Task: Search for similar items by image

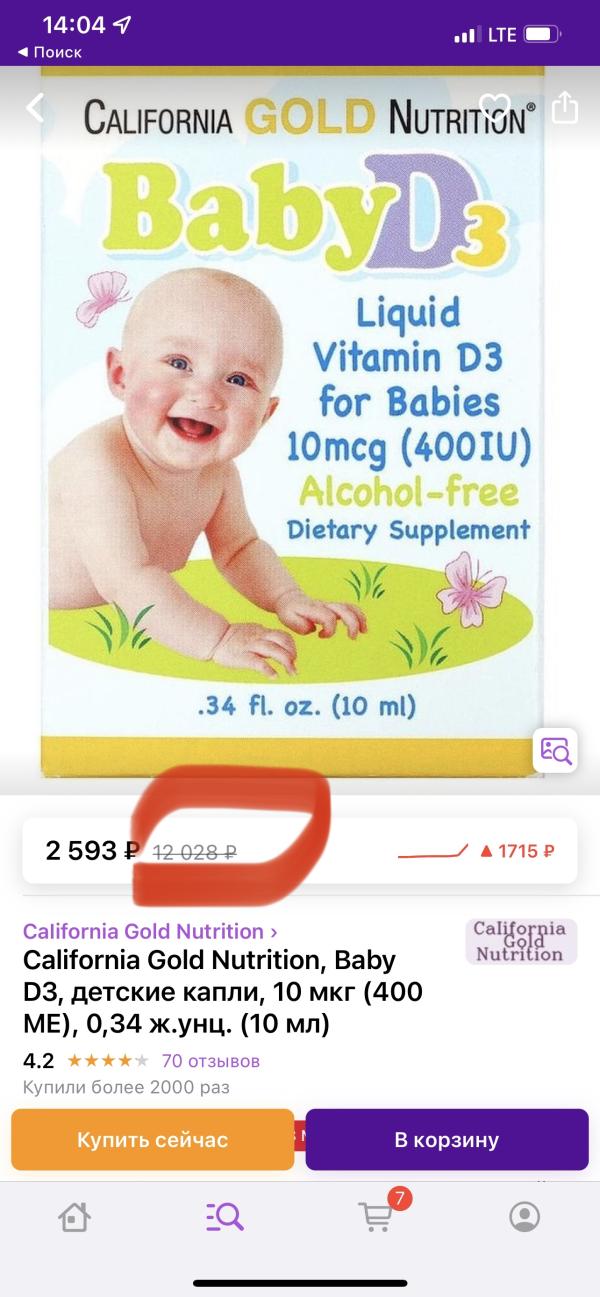Action: tap(555, 750)
